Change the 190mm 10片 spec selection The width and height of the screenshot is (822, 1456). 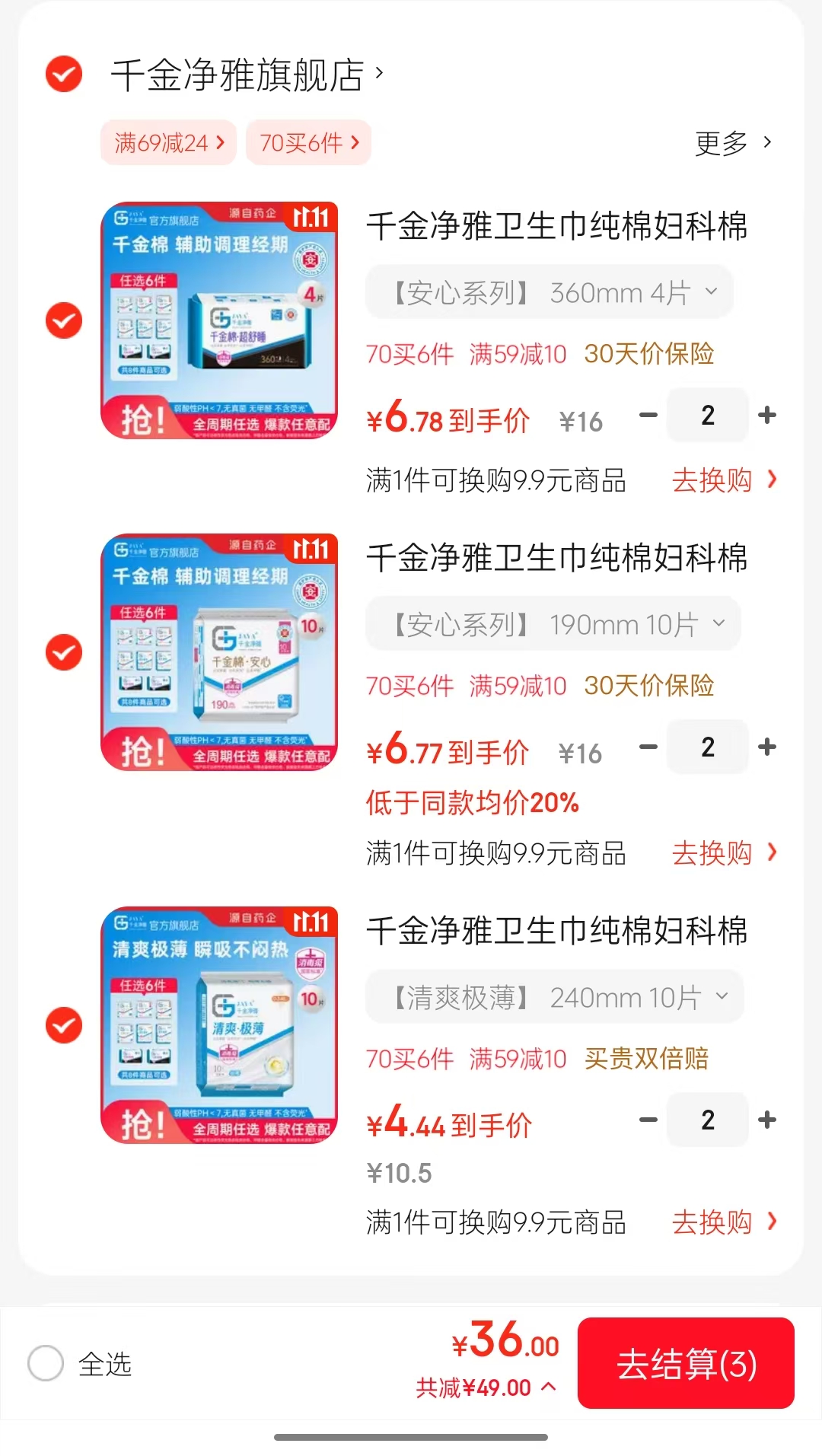coord(553,624)
